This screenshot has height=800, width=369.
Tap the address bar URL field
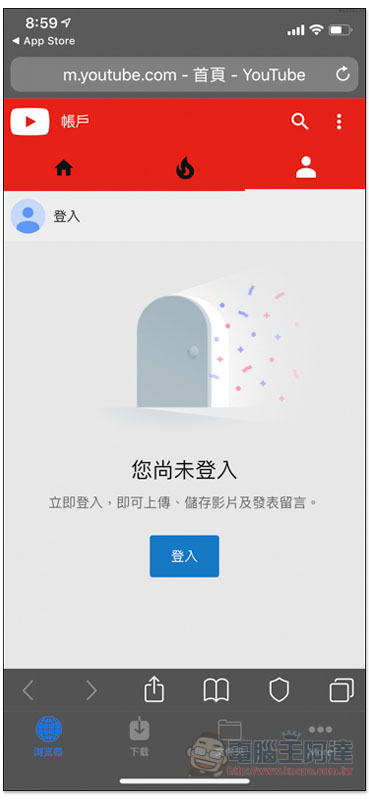point(184,74)
